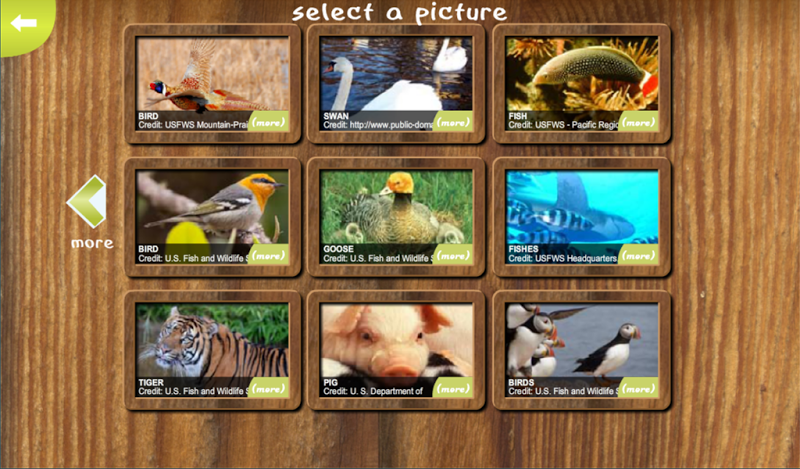Image resolution: width=800 pixels, height=469 pixels.
Task: View more details on FISHES card
Action: 638,255
